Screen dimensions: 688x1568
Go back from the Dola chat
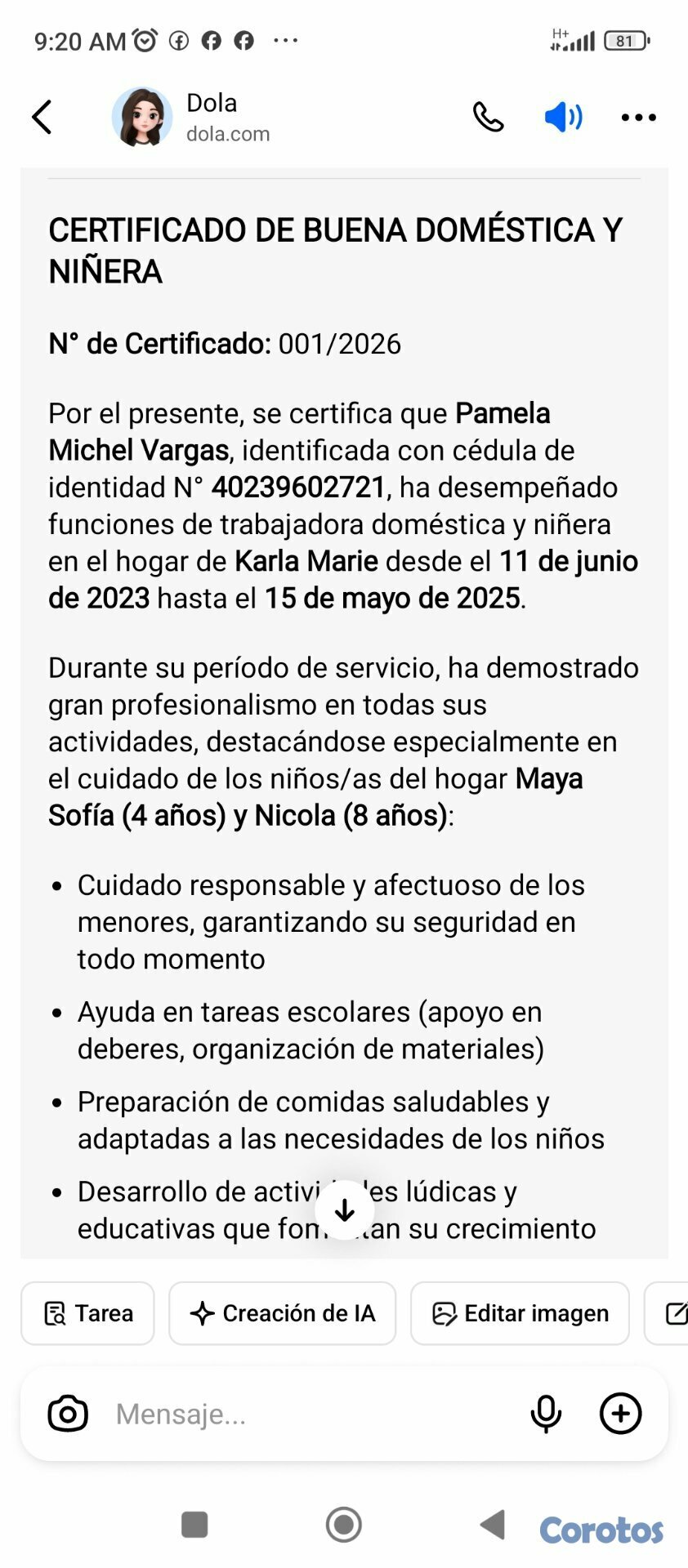tap(42, 117)
